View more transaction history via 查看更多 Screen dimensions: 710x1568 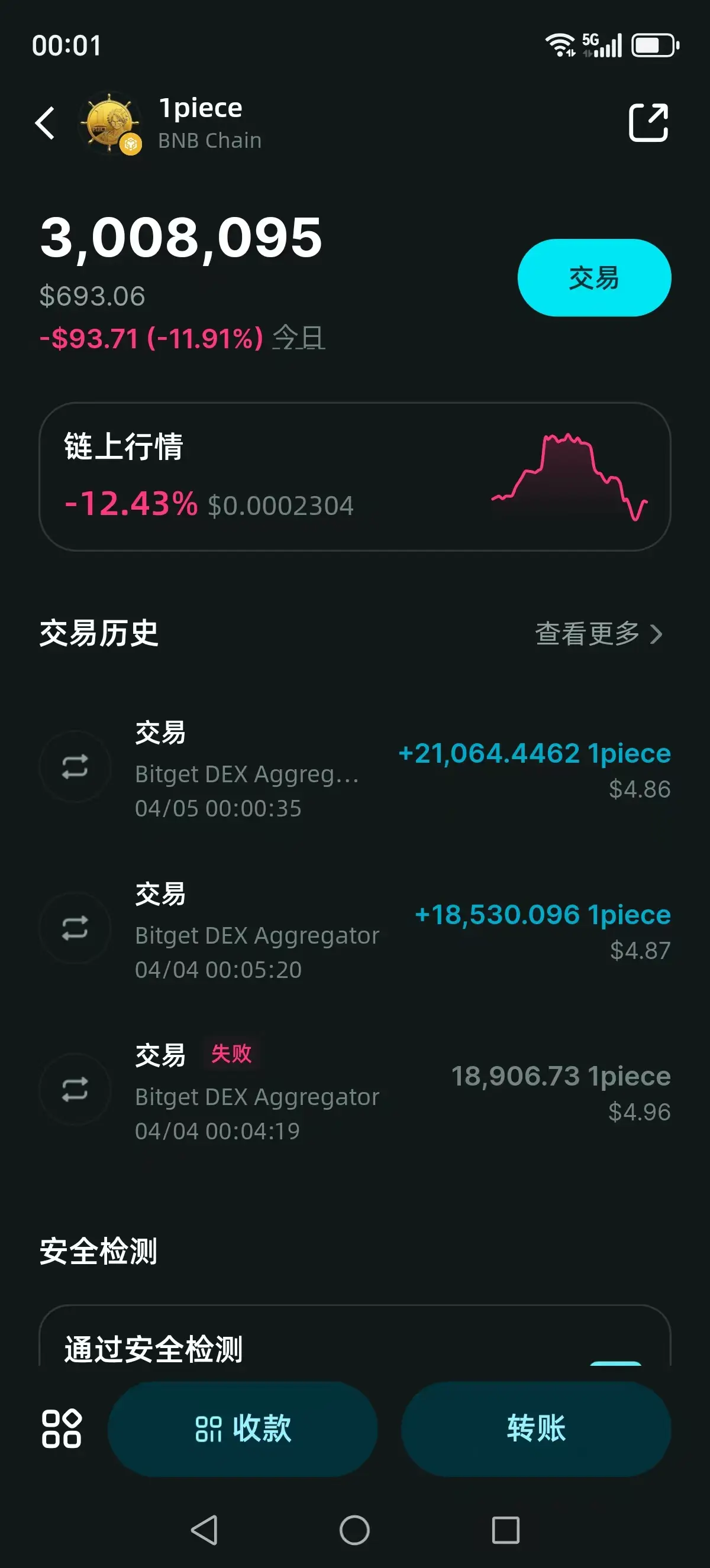coord(599,633)
